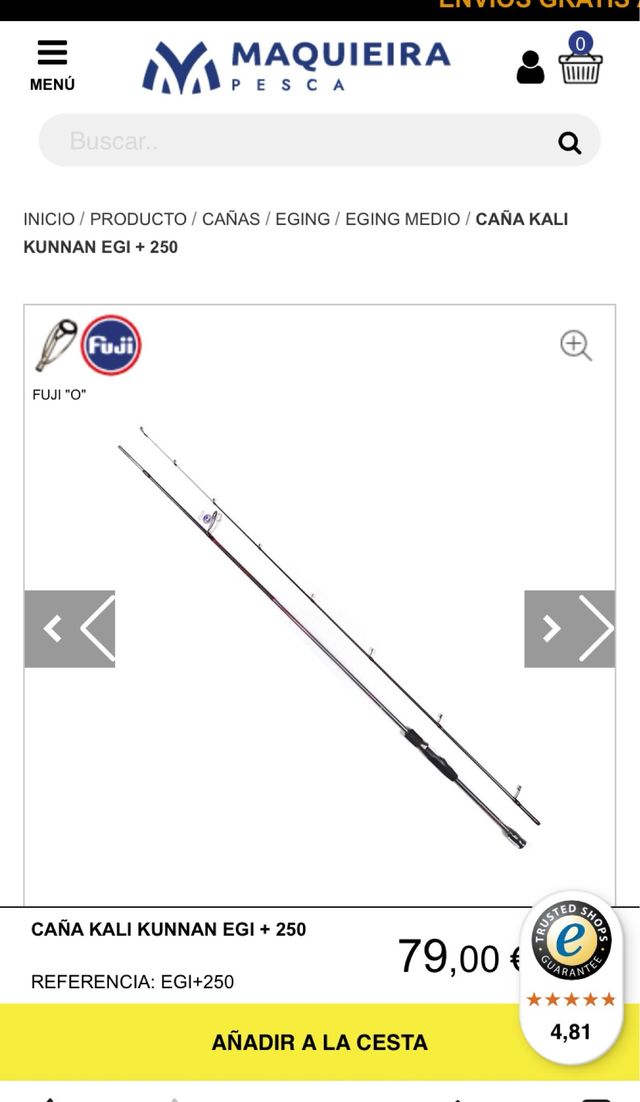
Task: Open PRODUCTO breadcrumb link
Action: (138, 219)
